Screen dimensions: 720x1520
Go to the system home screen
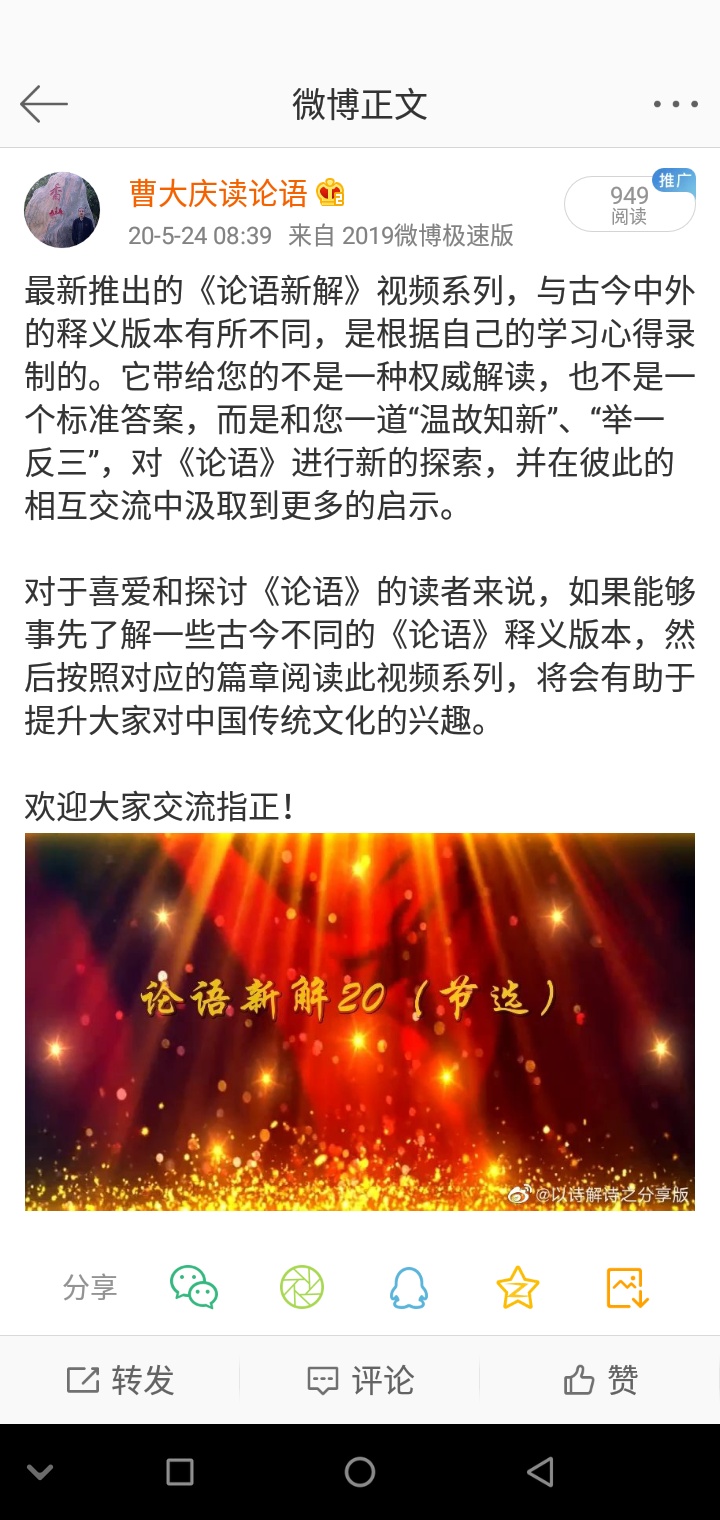(x=360, y=1472)
